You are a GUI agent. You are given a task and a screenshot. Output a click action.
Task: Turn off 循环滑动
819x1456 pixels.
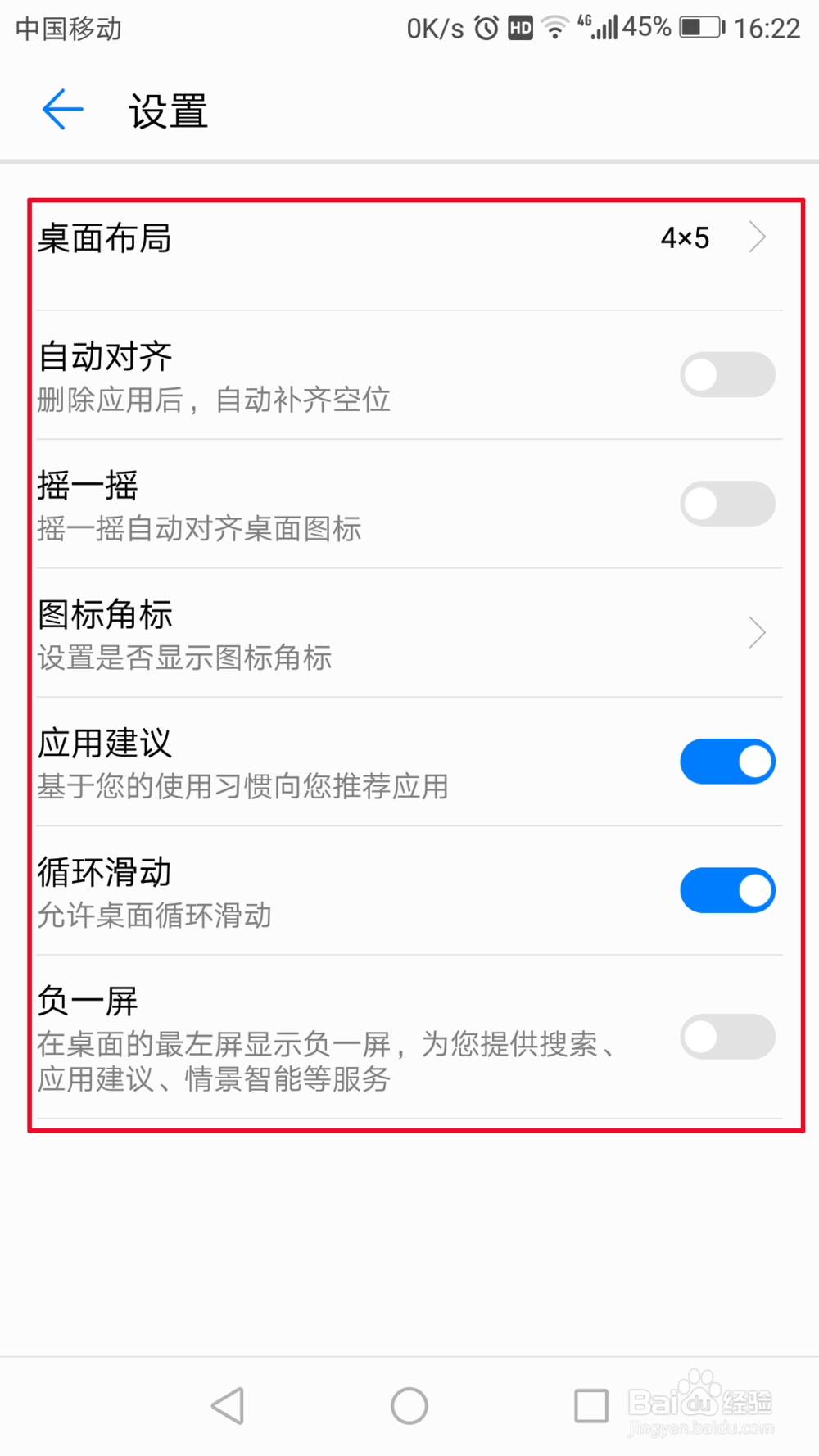click(x=727, y=890)
